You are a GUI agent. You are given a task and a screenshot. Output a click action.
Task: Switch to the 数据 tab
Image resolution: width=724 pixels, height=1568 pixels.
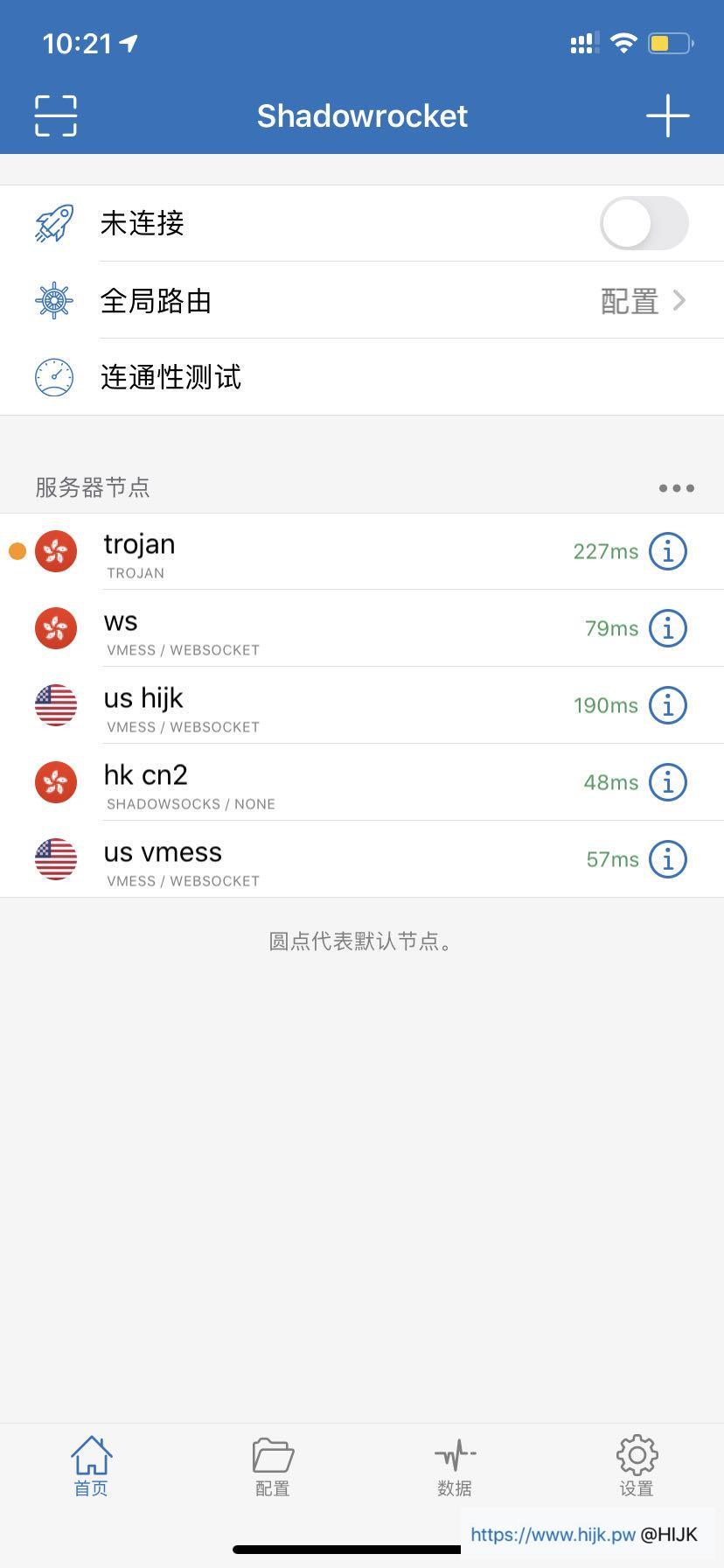(455, 1464)
